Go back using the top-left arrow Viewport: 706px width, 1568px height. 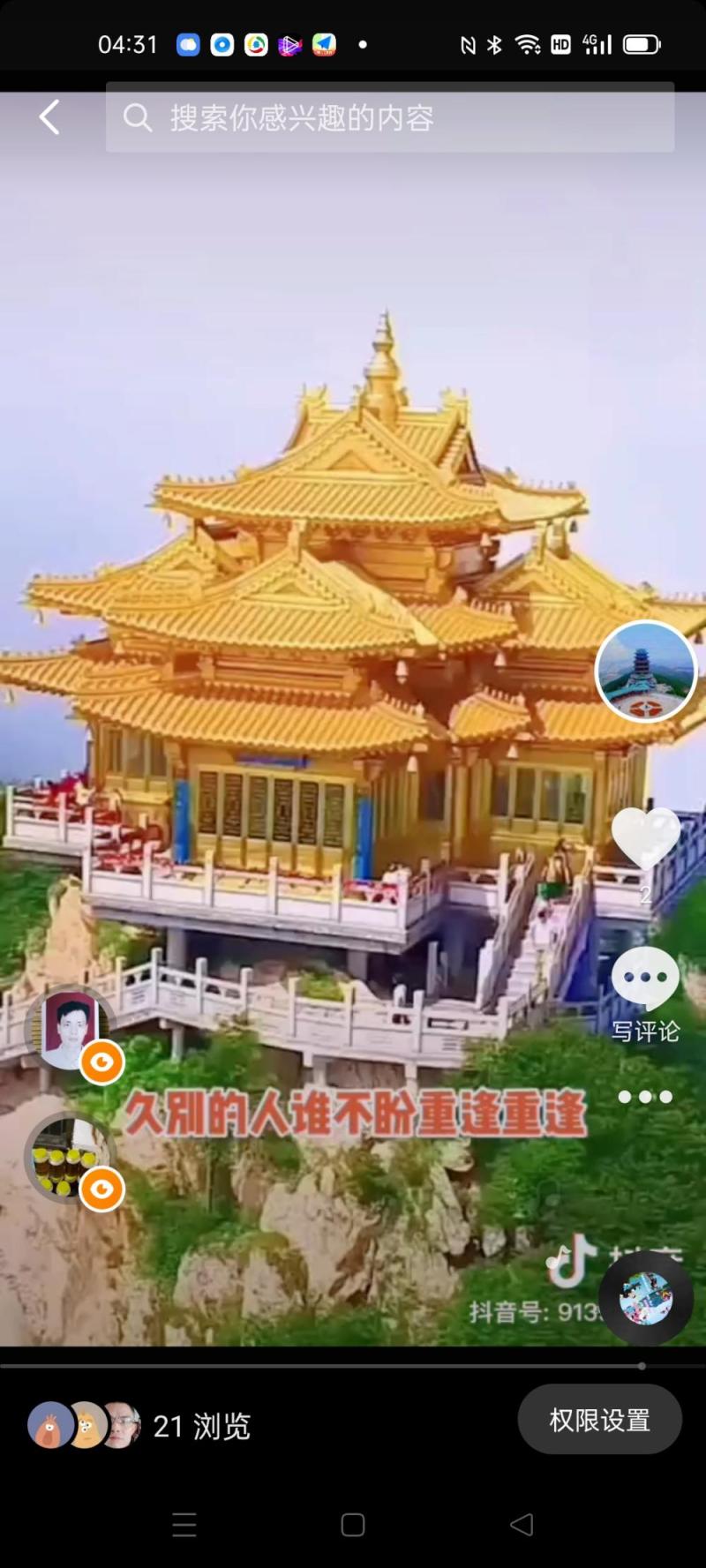[49, 117]
